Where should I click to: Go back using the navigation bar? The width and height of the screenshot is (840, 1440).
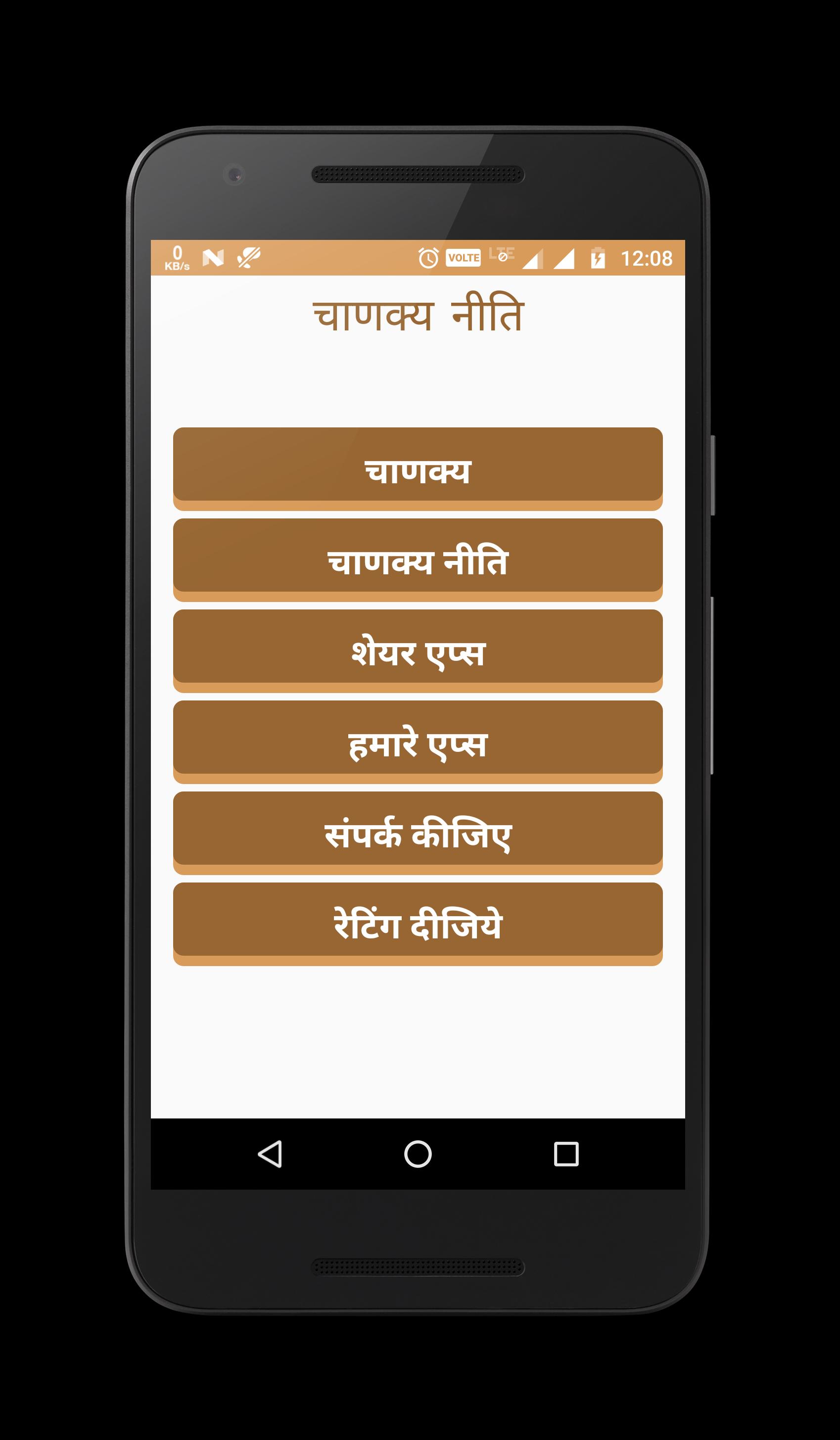[x=270, y=1154]
